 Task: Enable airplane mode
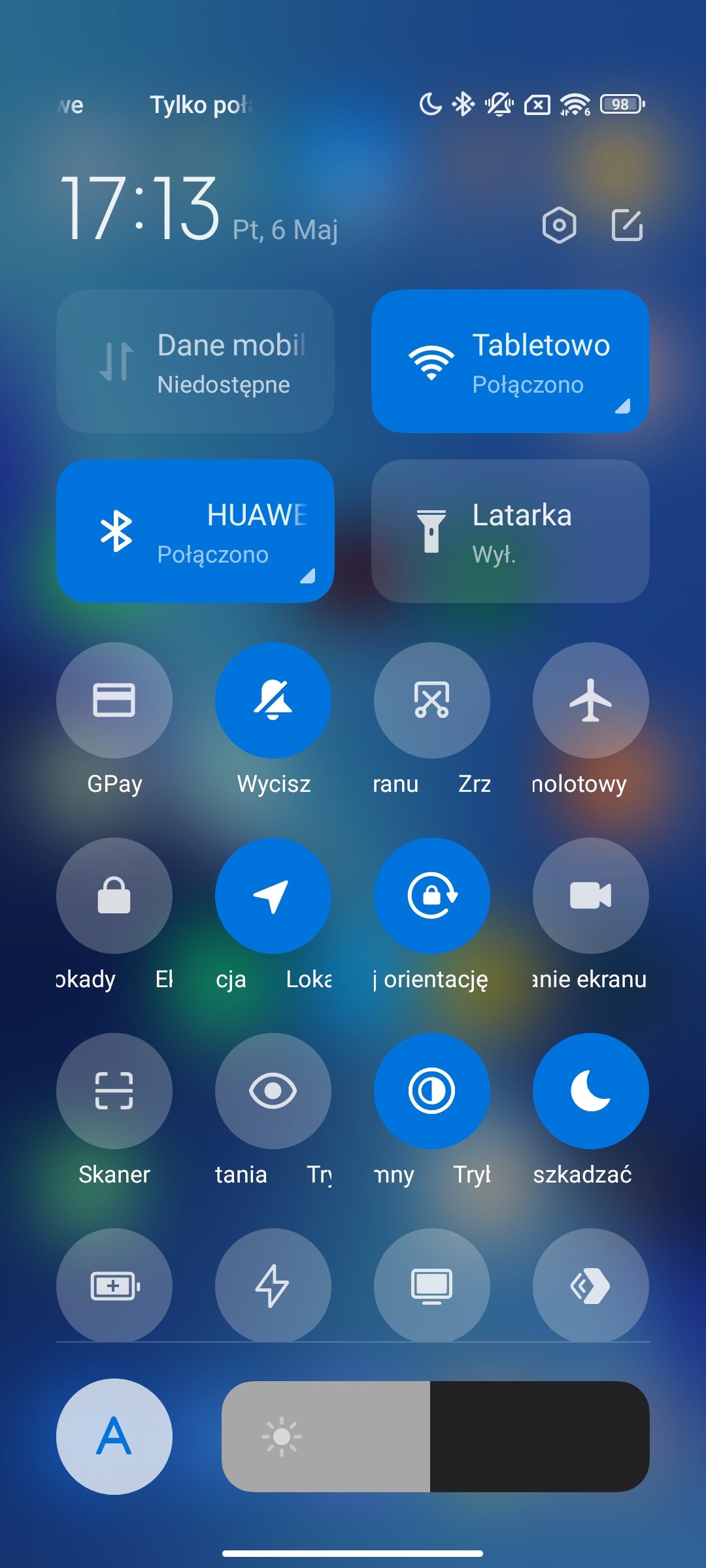click(x=591, y=700)
